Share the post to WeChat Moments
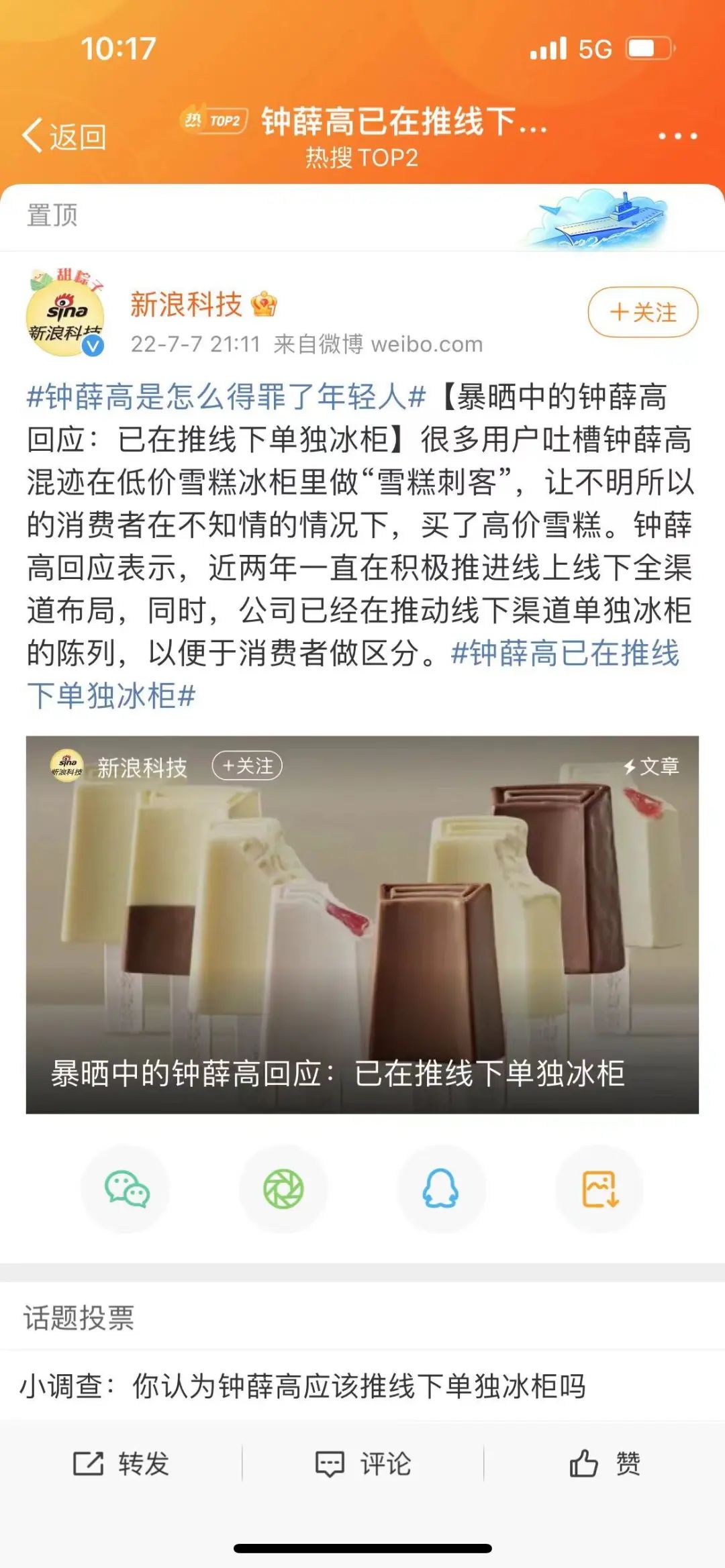725x1568 pixels. [x=283, y=1189]
